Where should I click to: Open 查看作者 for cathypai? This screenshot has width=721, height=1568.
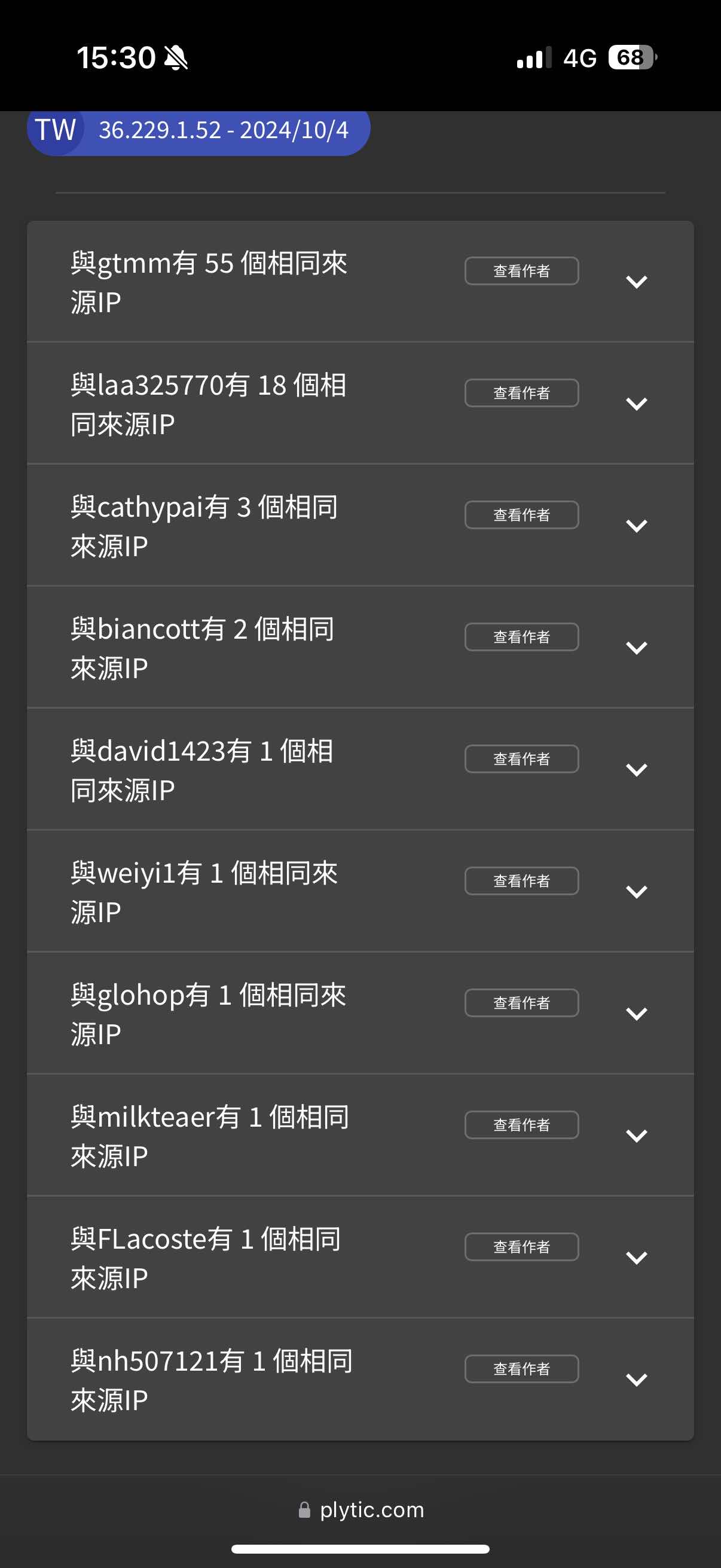click(x=521, y=515)
